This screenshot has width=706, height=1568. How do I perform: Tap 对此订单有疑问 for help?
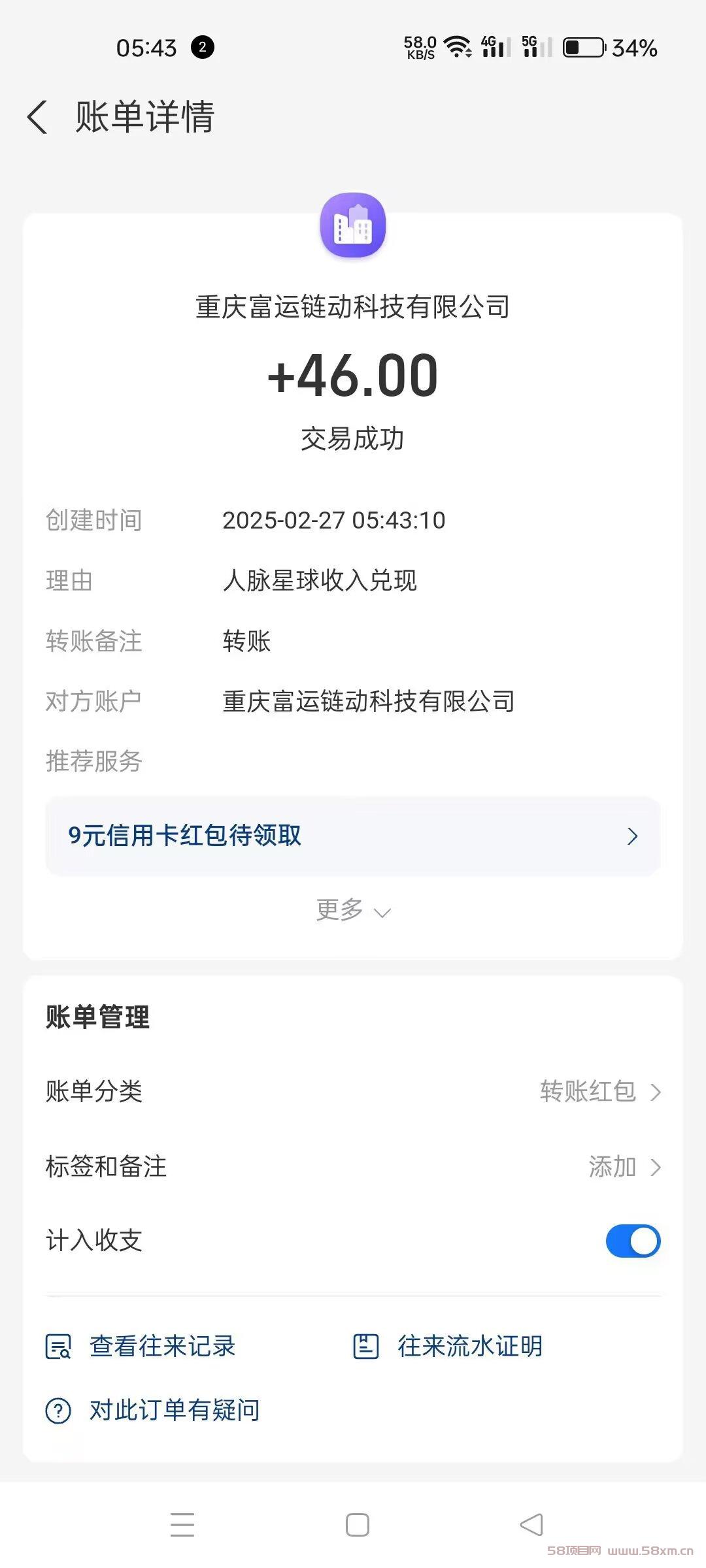pyautogui.click(x=153, y=1411)
